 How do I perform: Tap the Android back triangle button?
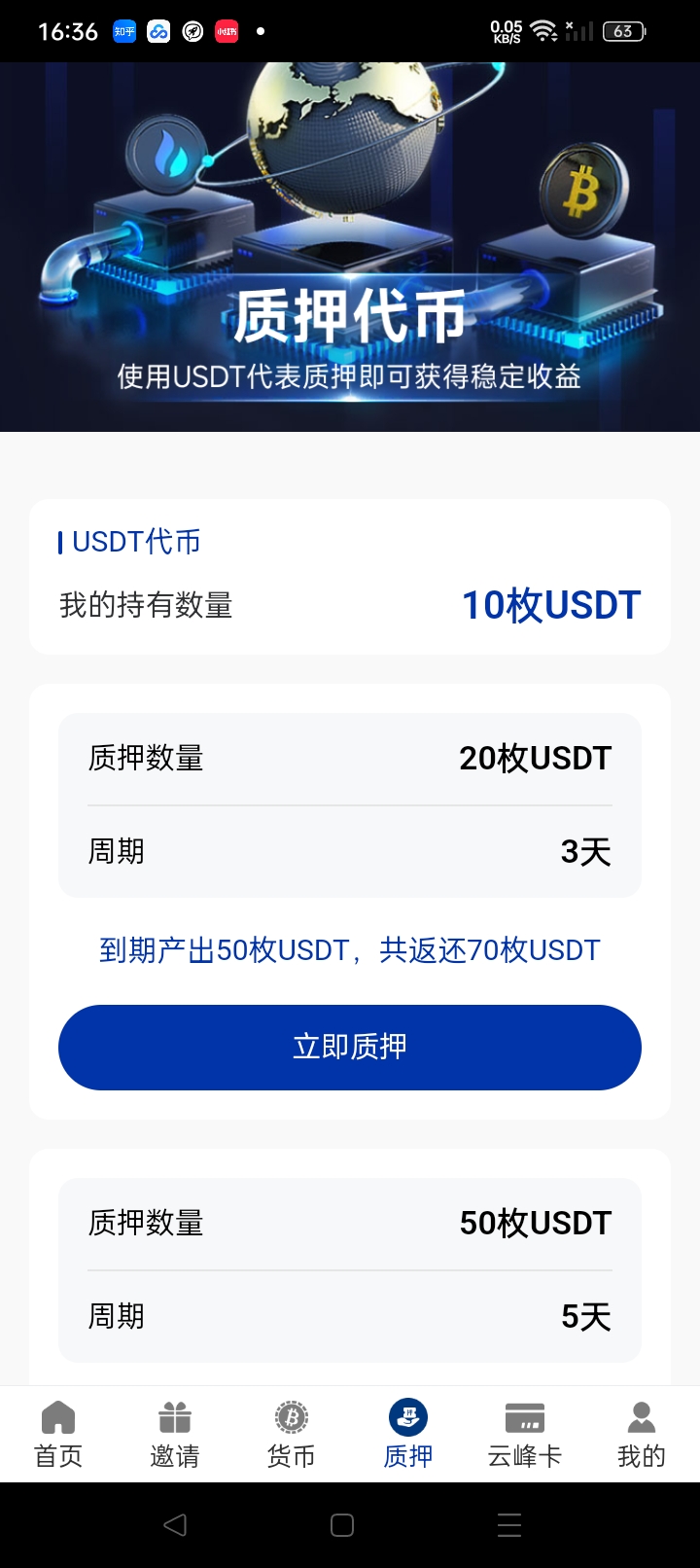coord(177,1525)
